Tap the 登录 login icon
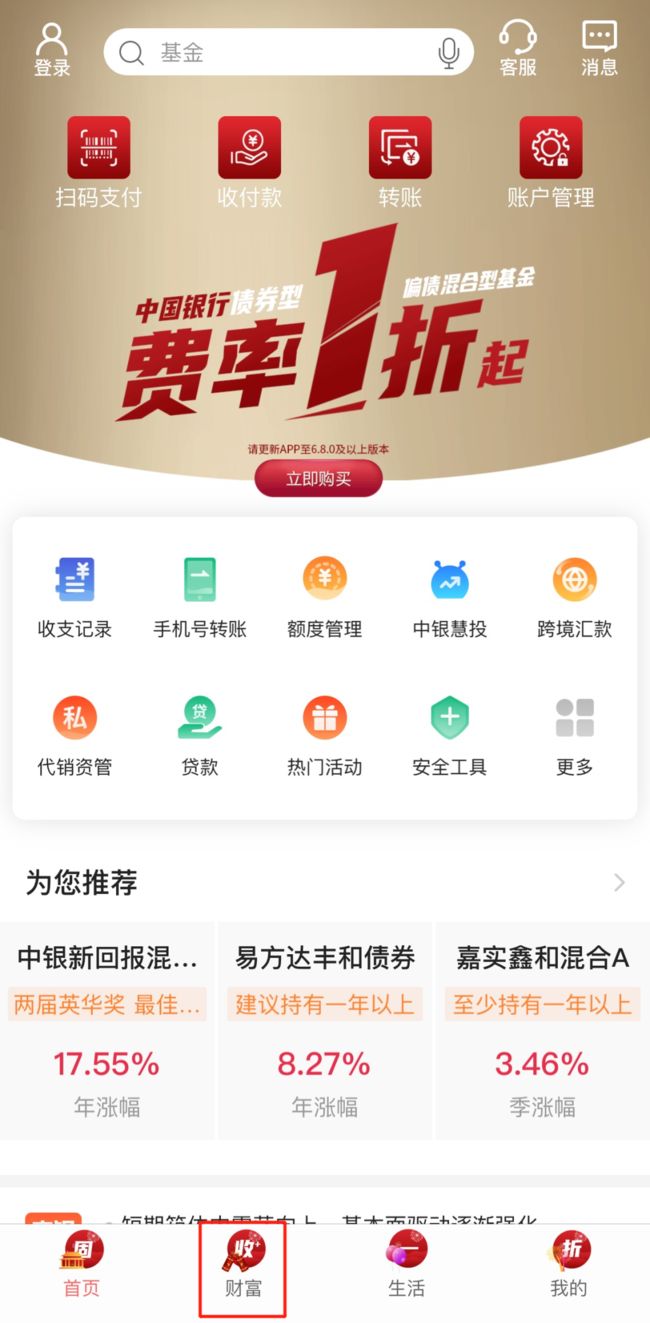Screen dimensions: 650x1323 [x=52, y=50]
